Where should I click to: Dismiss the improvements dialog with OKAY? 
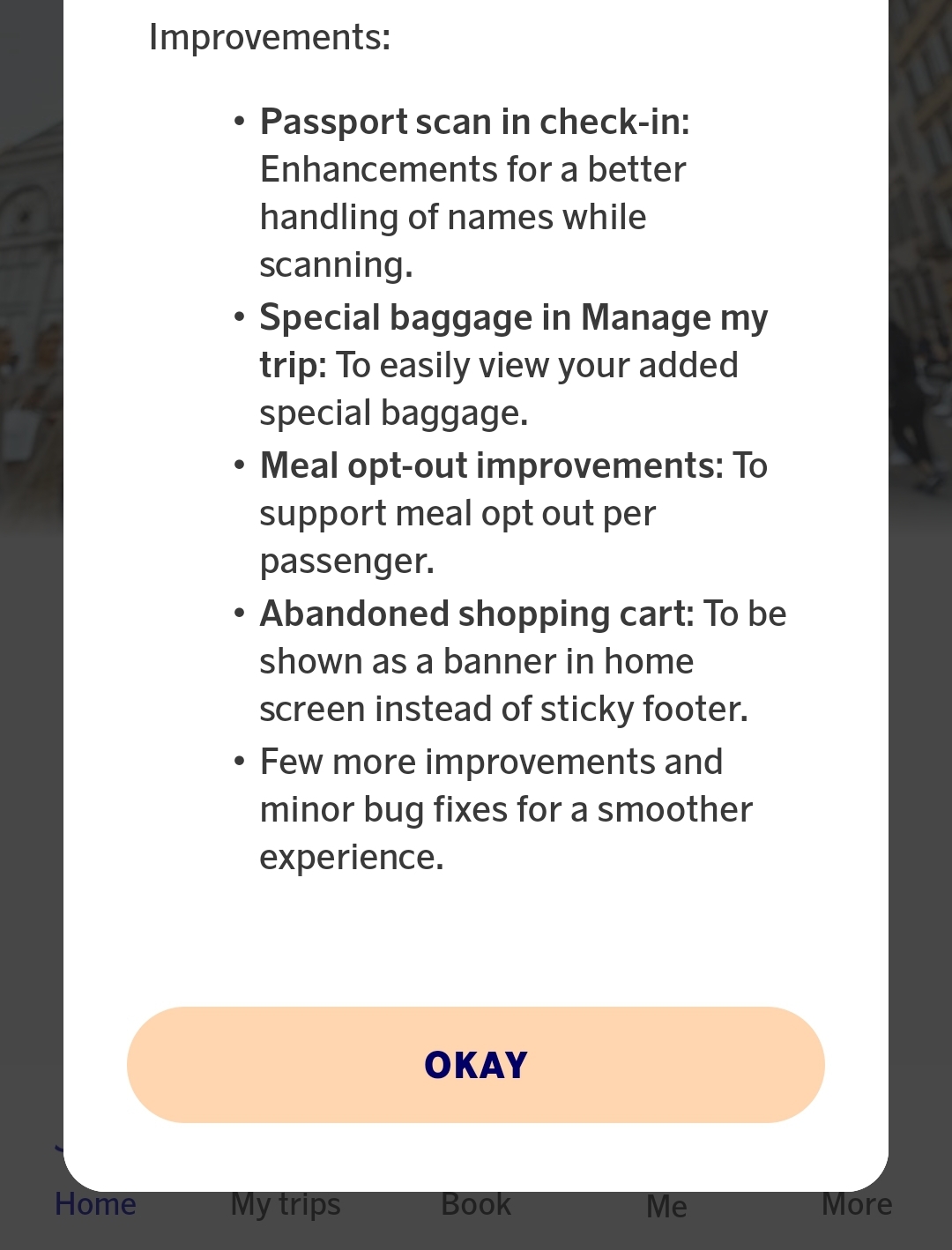pos(476,1064)
